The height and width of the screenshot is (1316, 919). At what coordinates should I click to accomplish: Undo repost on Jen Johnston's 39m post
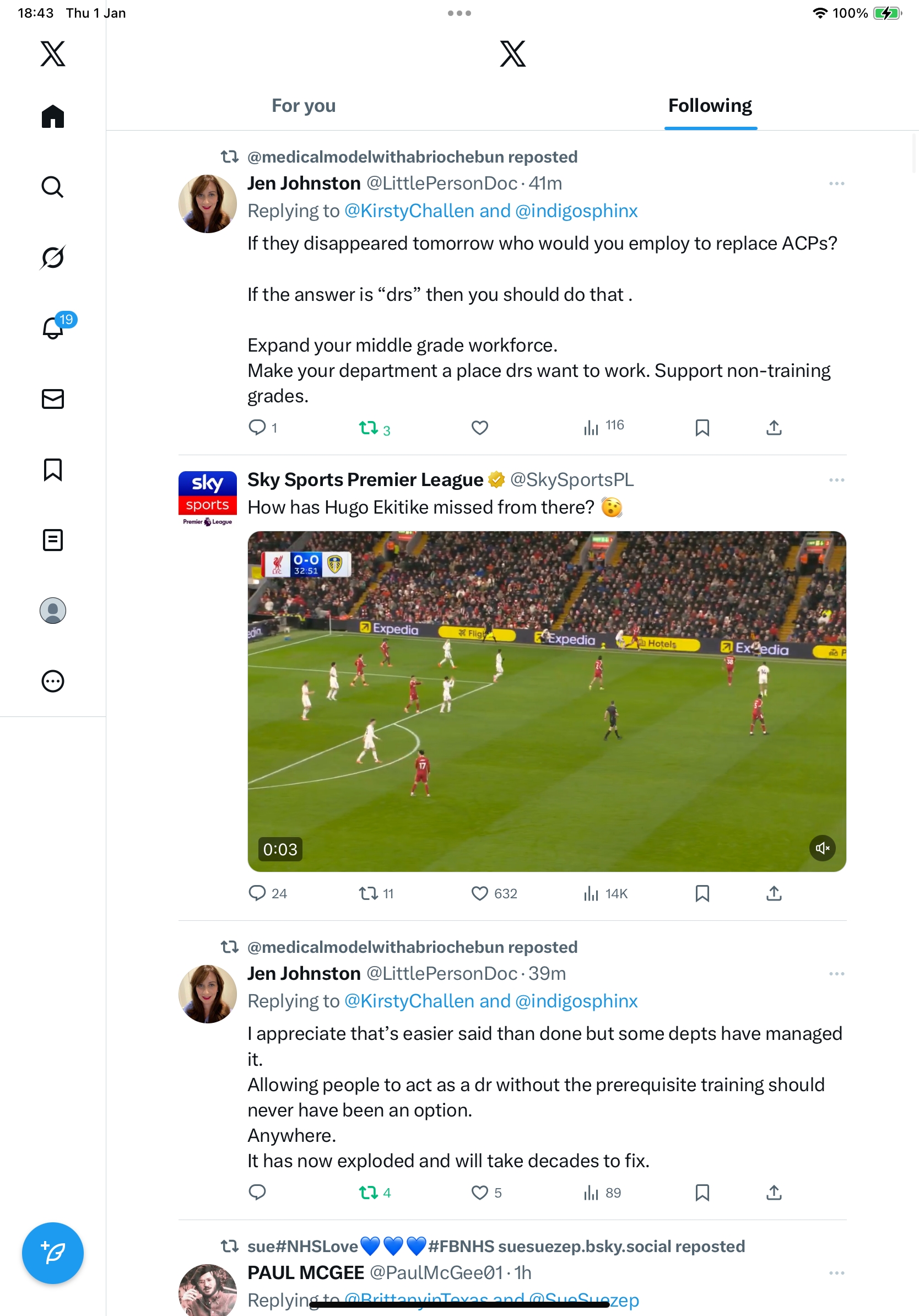(x=369, y=1193)
